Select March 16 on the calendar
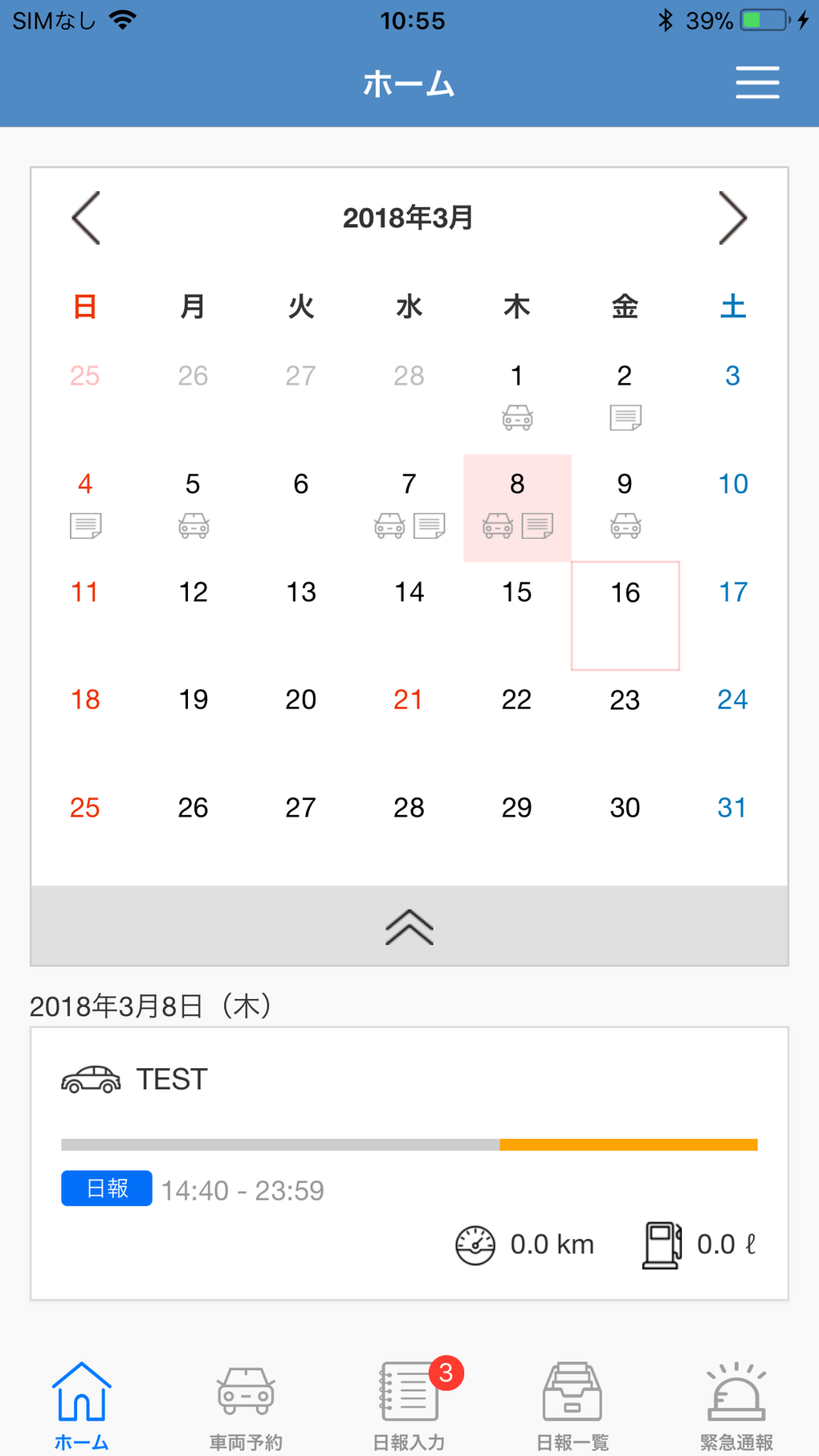 [x=625, y=615]
